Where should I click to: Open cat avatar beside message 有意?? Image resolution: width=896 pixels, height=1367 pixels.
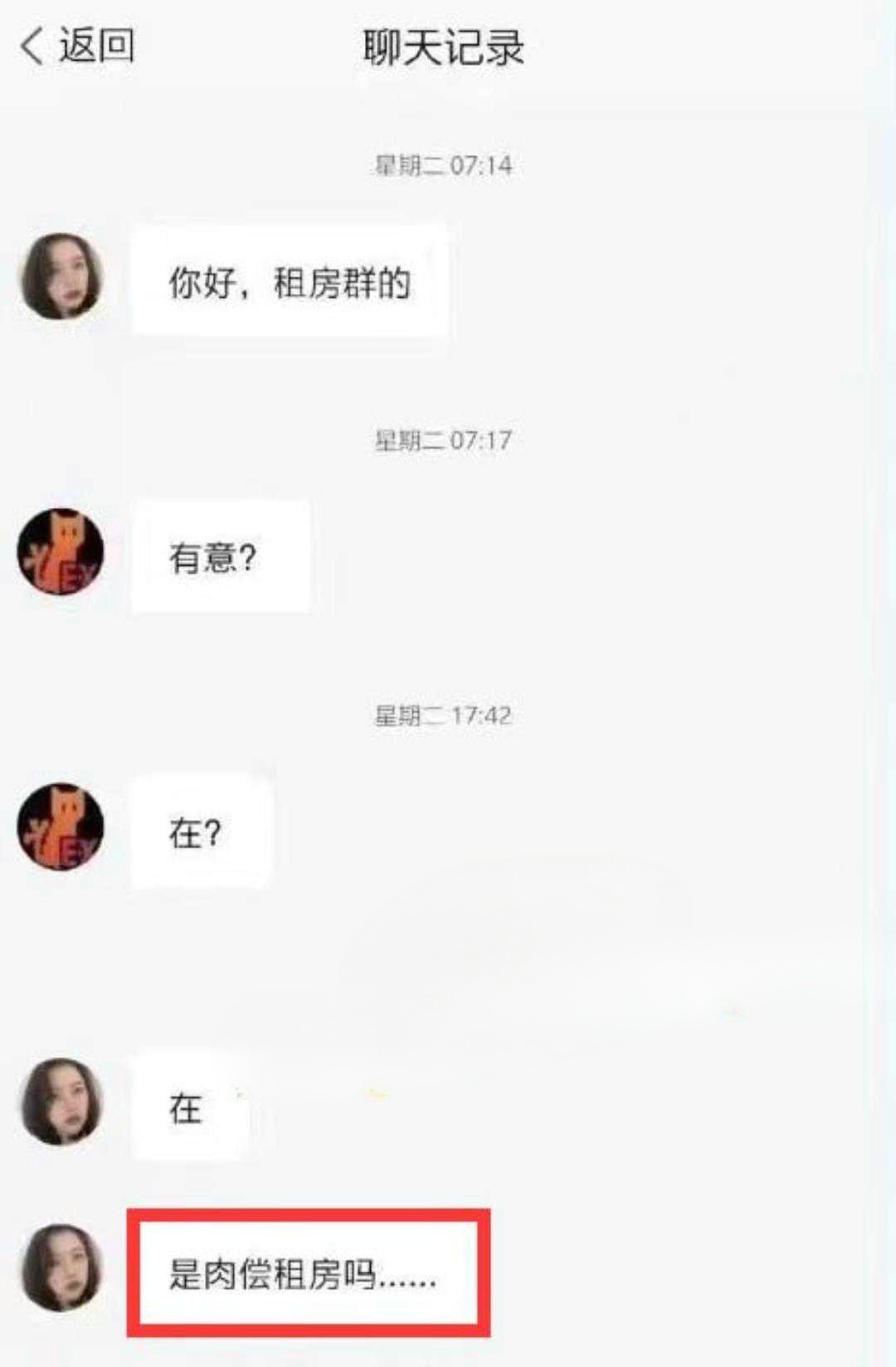tap(61, 552)
